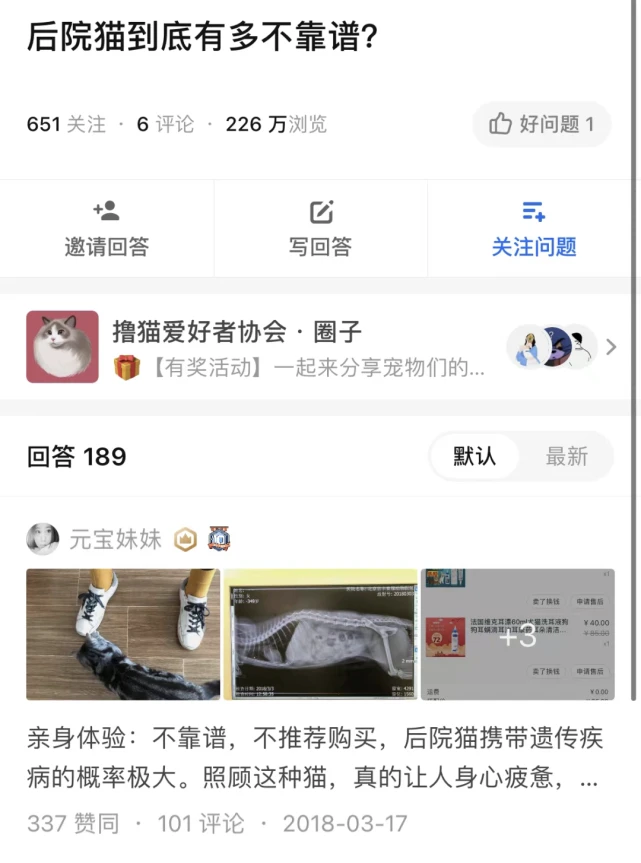
Task: Switch answer sorting to 默认
Action: tap(474, 457)
